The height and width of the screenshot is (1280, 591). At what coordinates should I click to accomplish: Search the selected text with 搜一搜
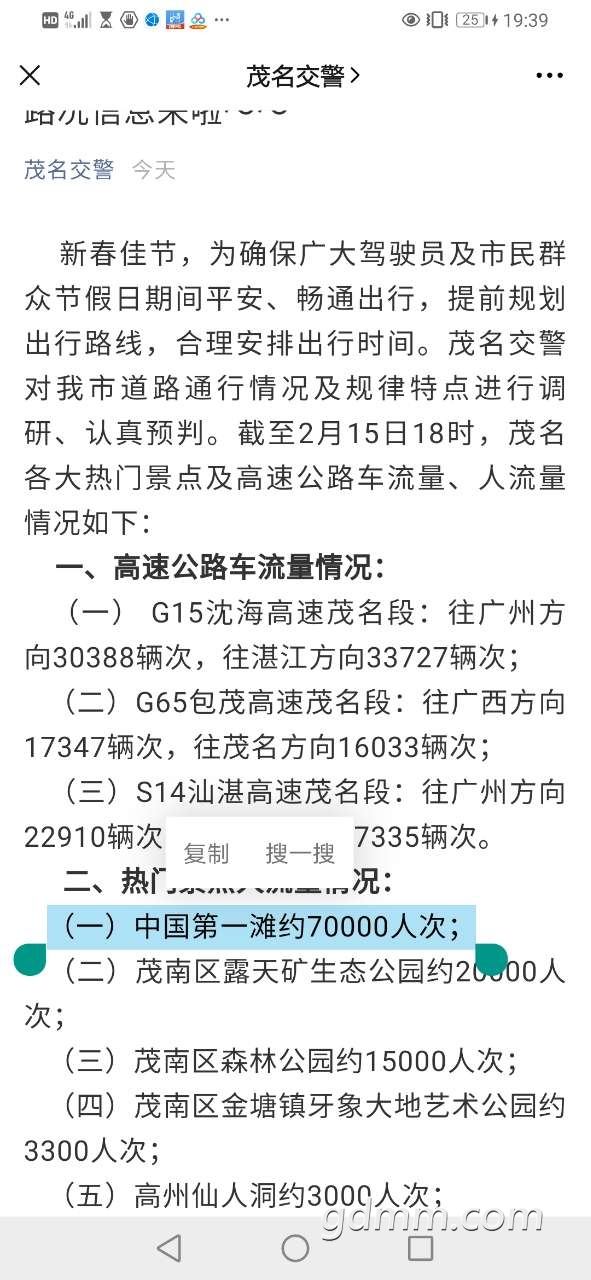pyautogui.click(x=300, y=853)
